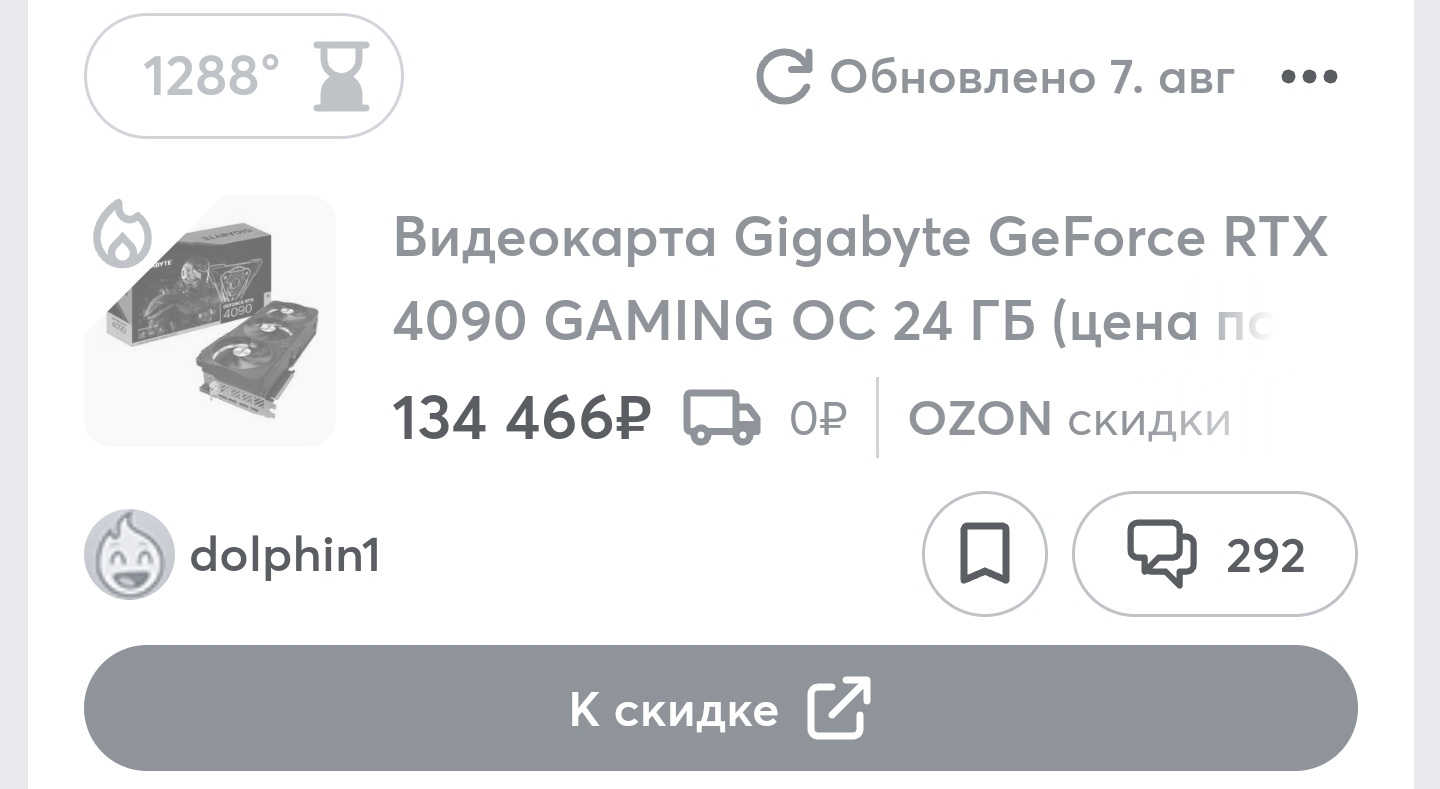Open the Видеокарта Gigabyte GeForce RTX deal title
Viewport: 1440px width, 789px height.
[x=860, y=280]
